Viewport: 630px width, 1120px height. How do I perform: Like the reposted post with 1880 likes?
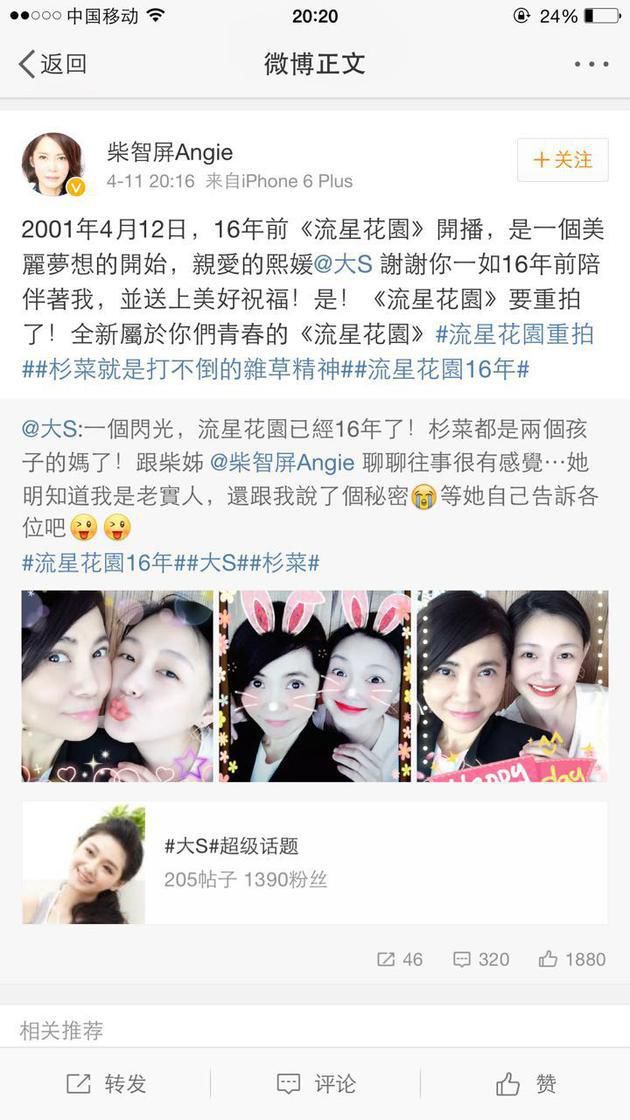pos(572,959)
